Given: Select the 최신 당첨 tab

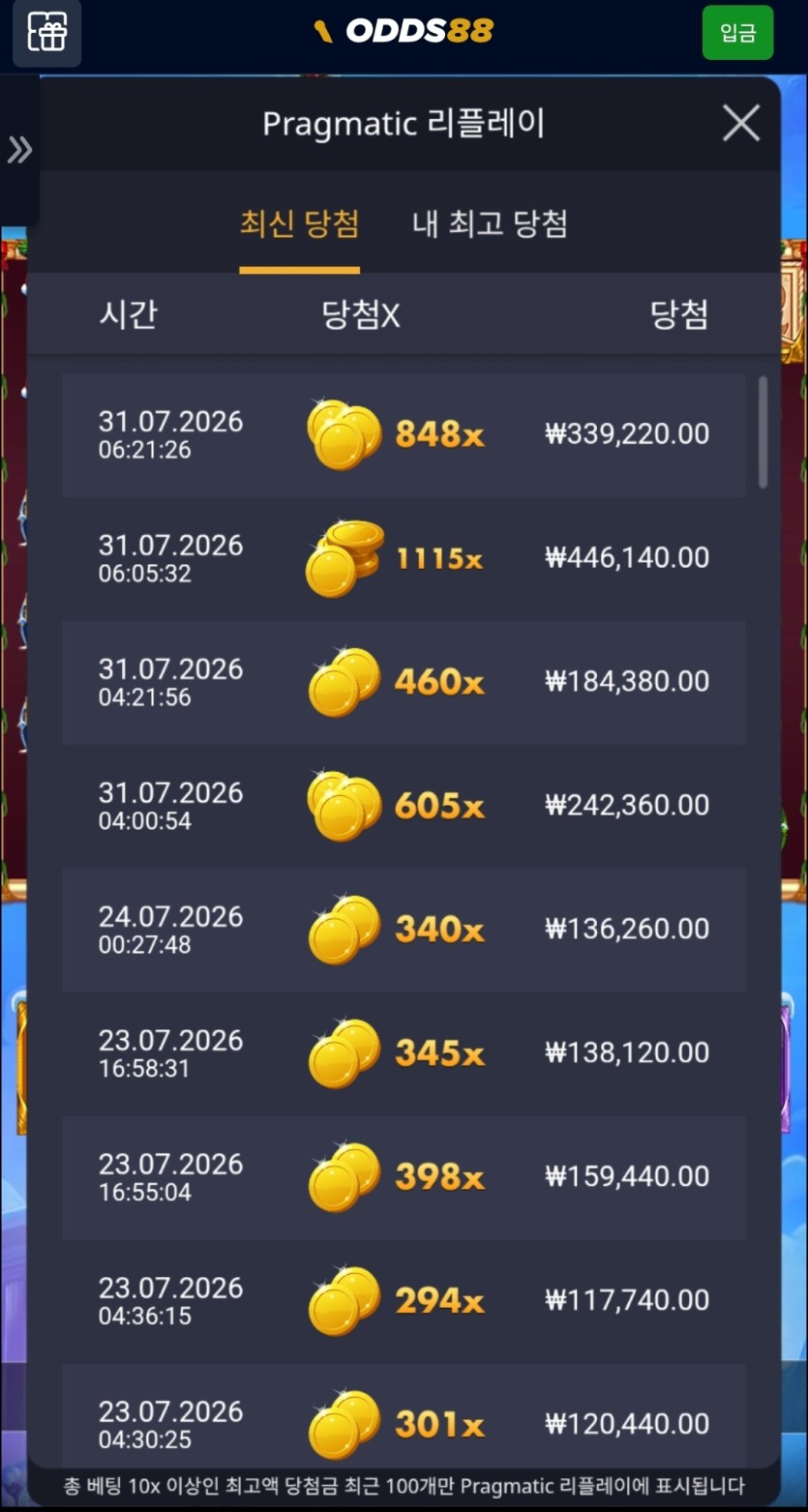Looking at the screenshot, I should [x=300, y=224].
